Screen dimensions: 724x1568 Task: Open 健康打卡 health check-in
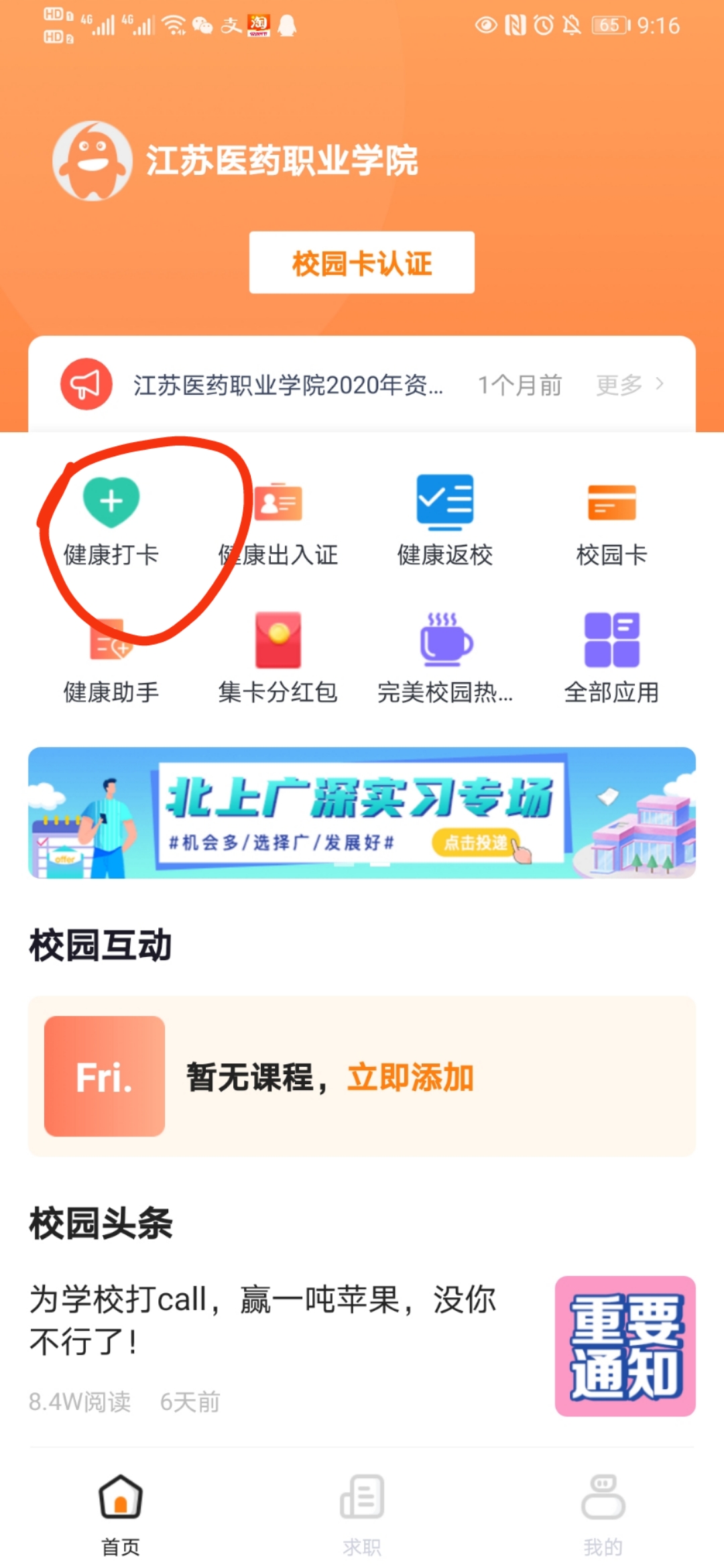[111, 521]
